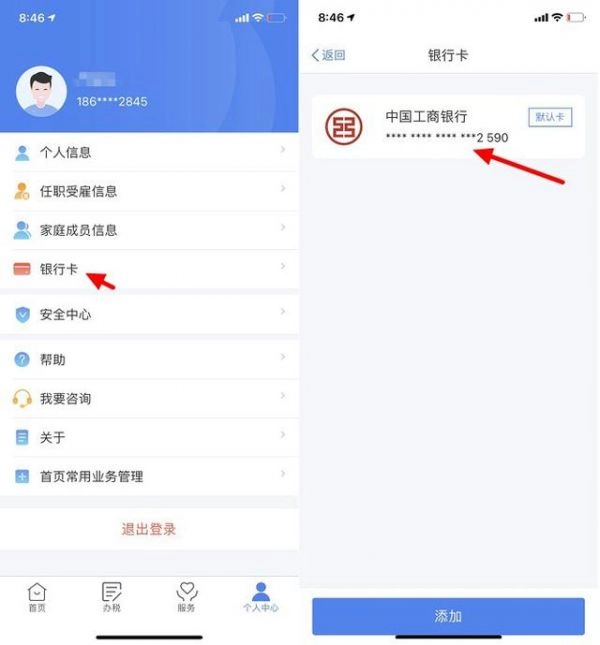Screen dimensions: 600x645
Task: Switch to the 首页 tab
Action: pyautogui.click(x=37, y=597)
